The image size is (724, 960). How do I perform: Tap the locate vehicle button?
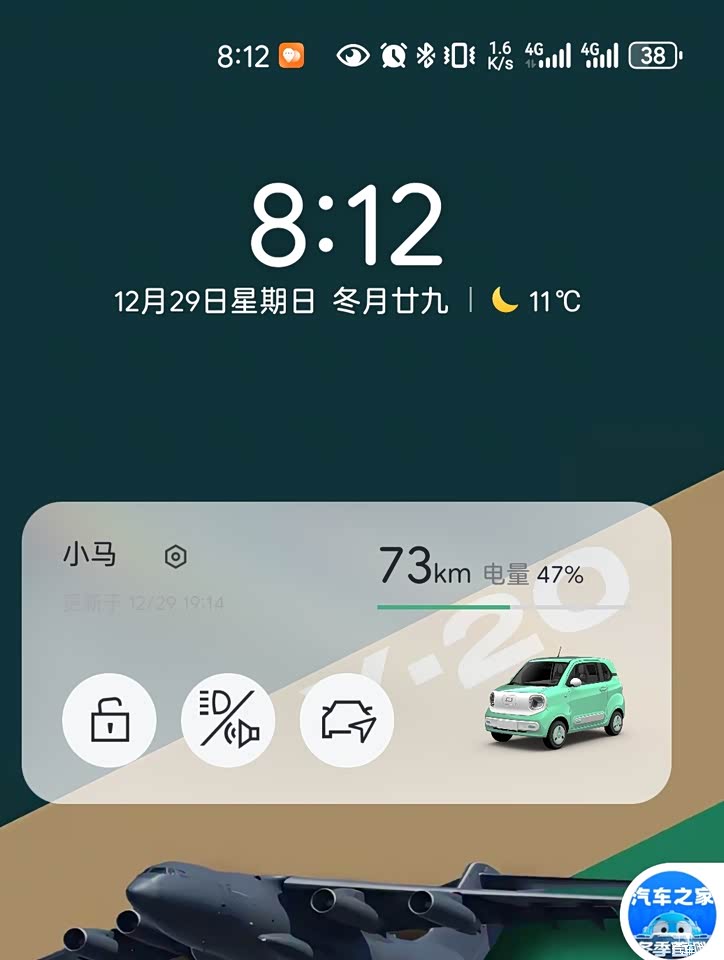coord(347,720)
